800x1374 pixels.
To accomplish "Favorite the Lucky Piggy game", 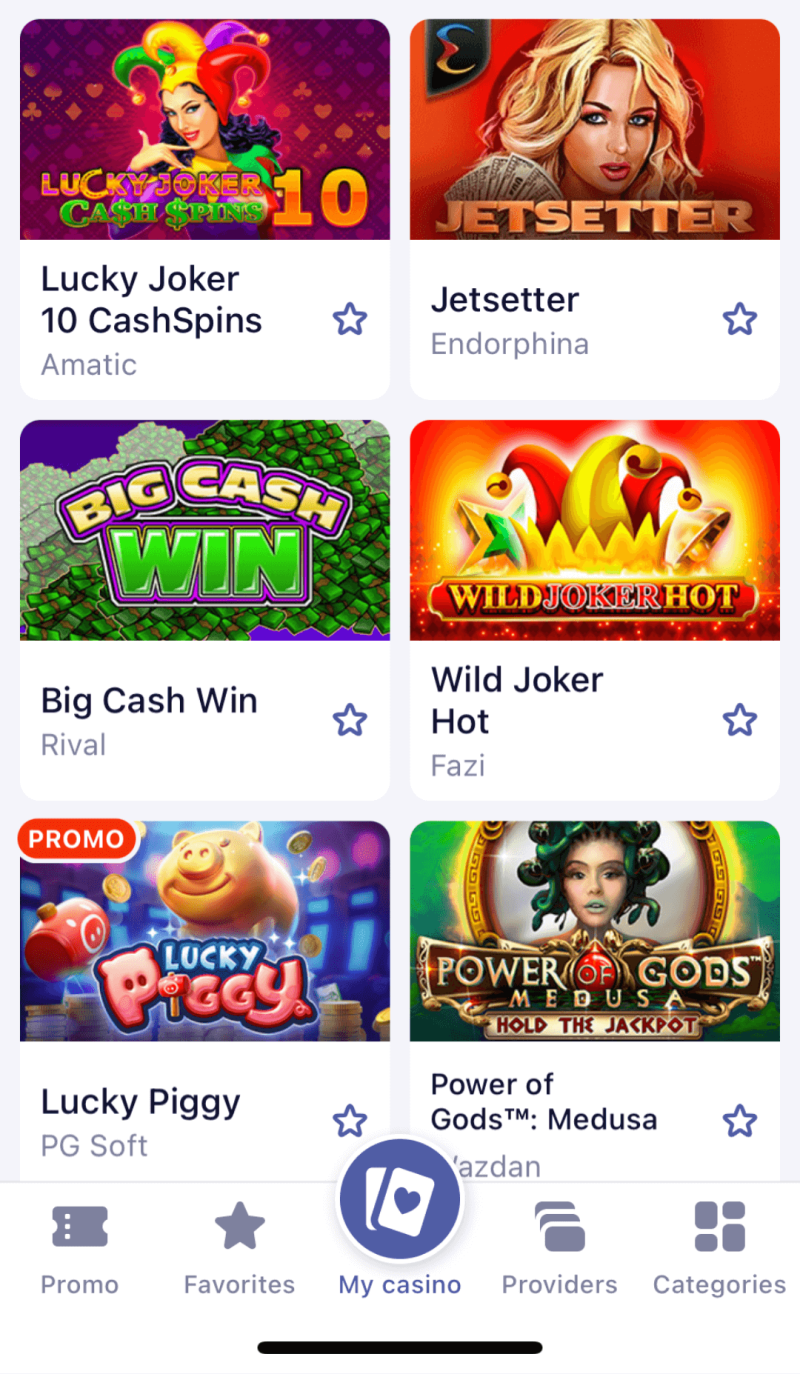I will (x=350, y=1121).
